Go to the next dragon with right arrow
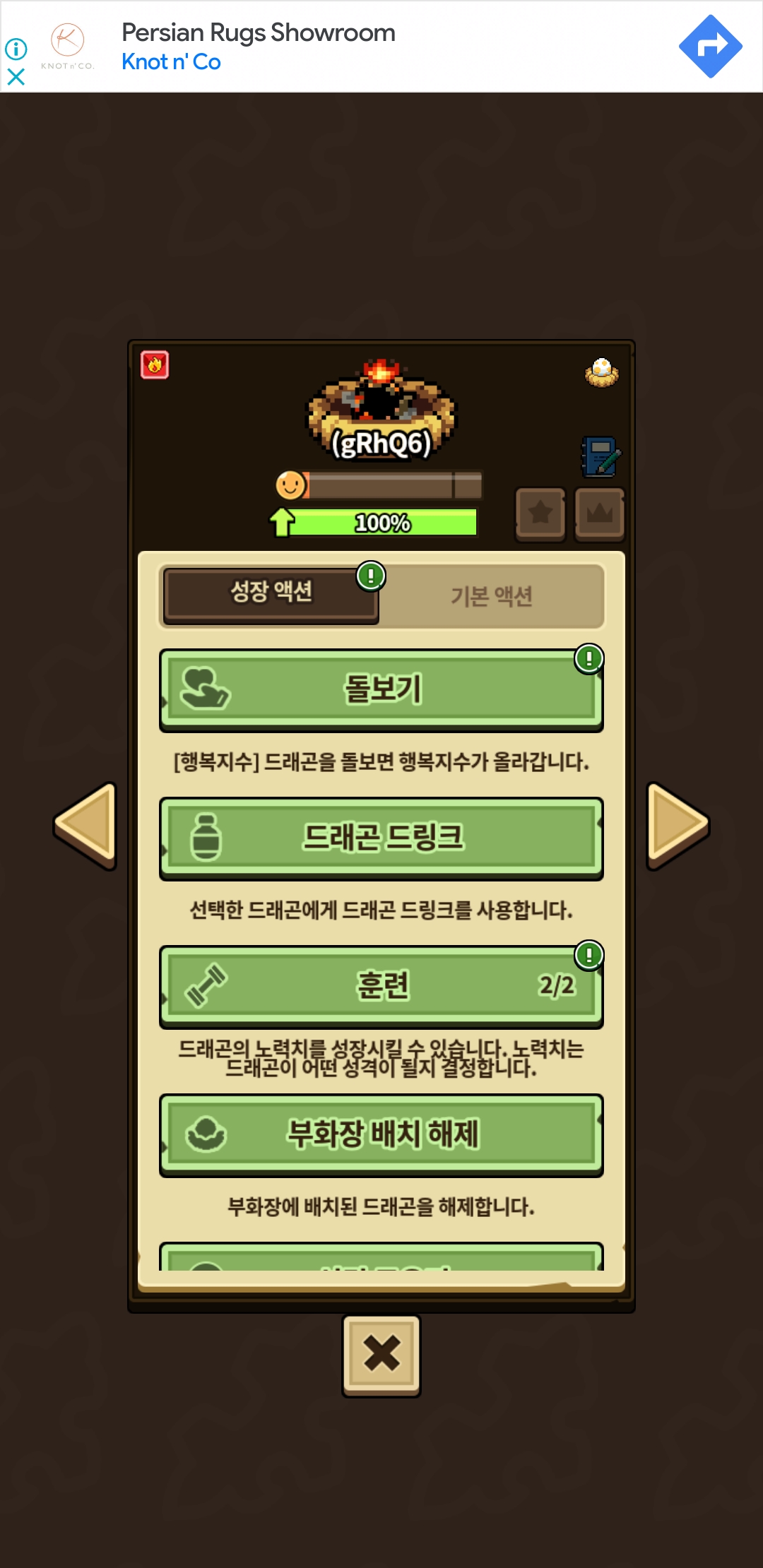Viewport: 763px width, 1568px height. pyautogui.click(x=677, y=825)
